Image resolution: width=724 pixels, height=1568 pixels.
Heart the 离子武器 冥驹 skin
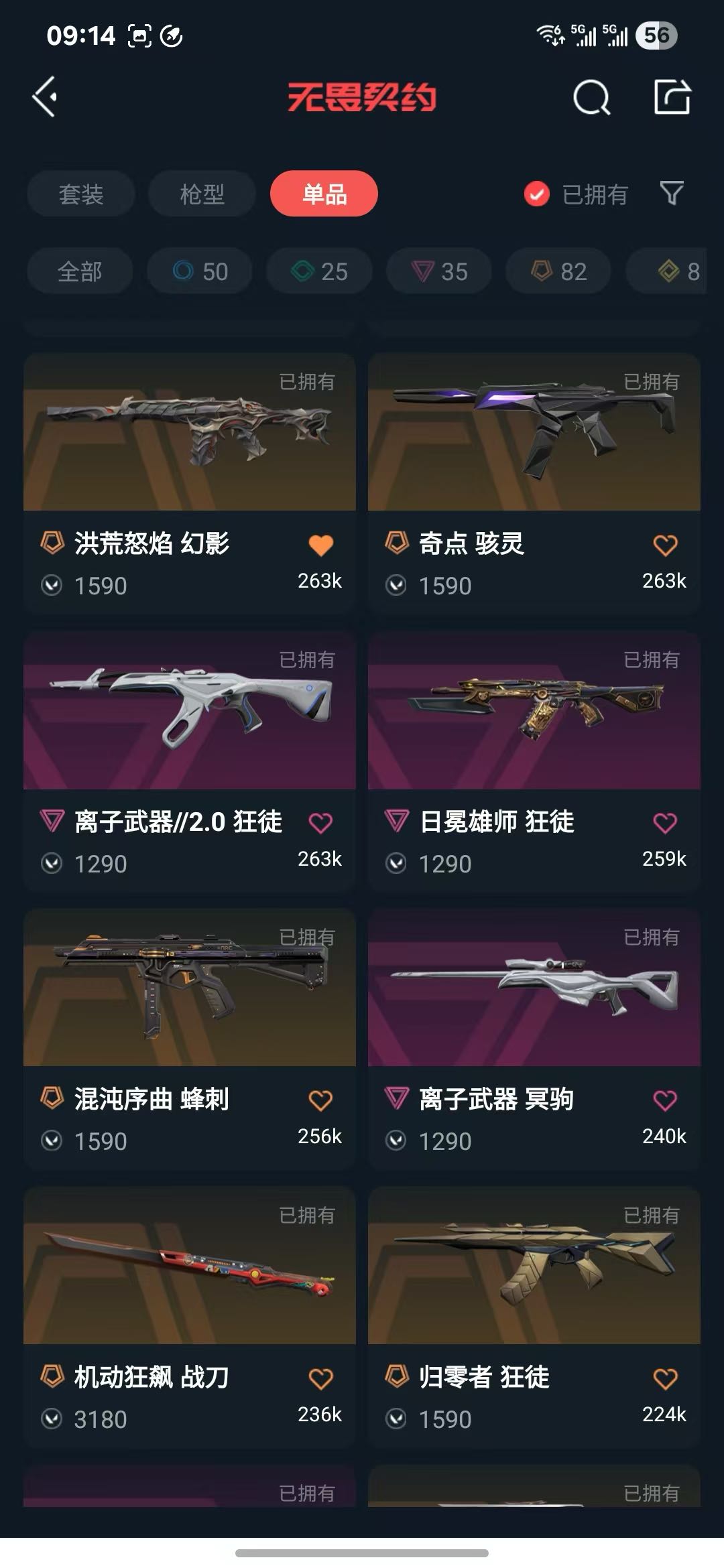click(665, 1100)
